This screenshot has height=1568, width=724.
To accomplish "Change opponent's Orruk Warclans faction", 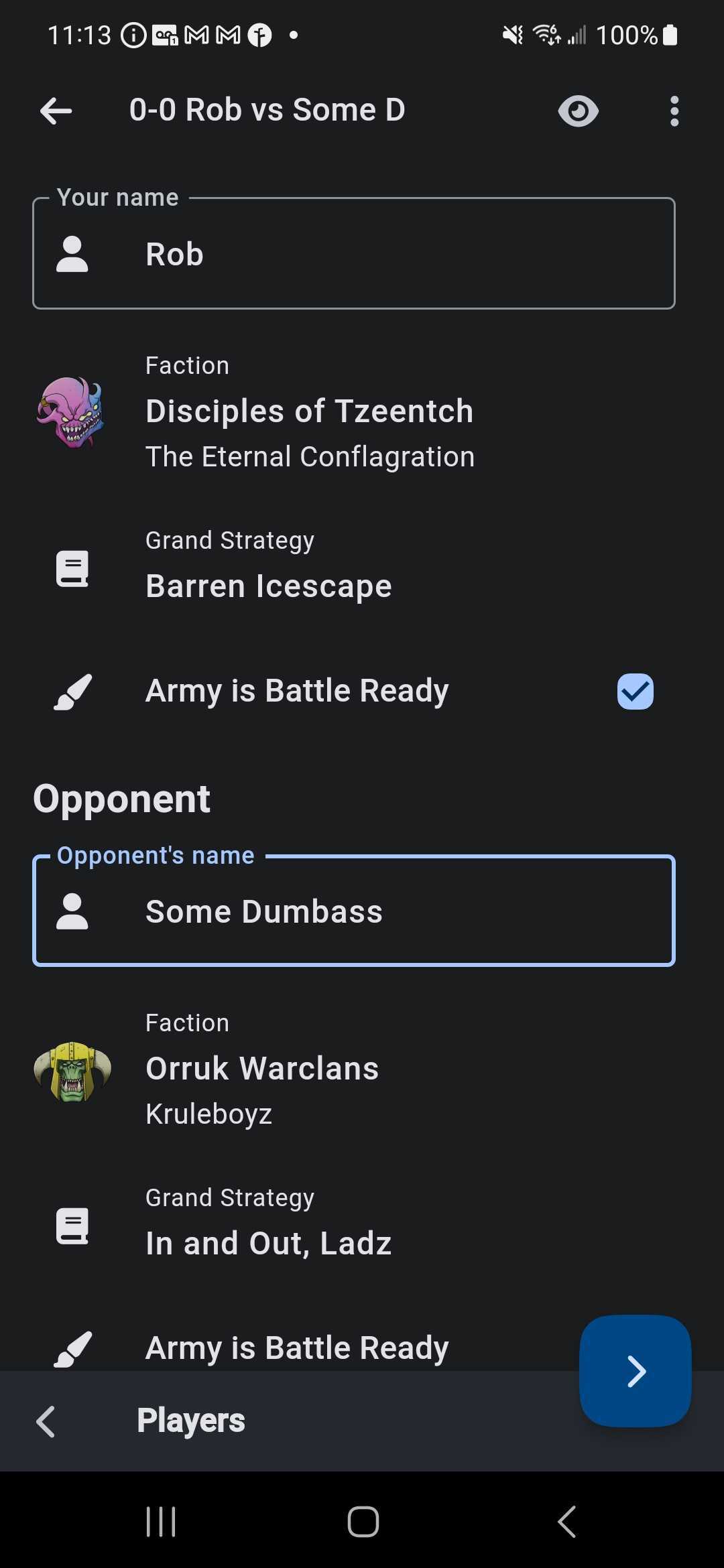I will tap(262, 1069).
